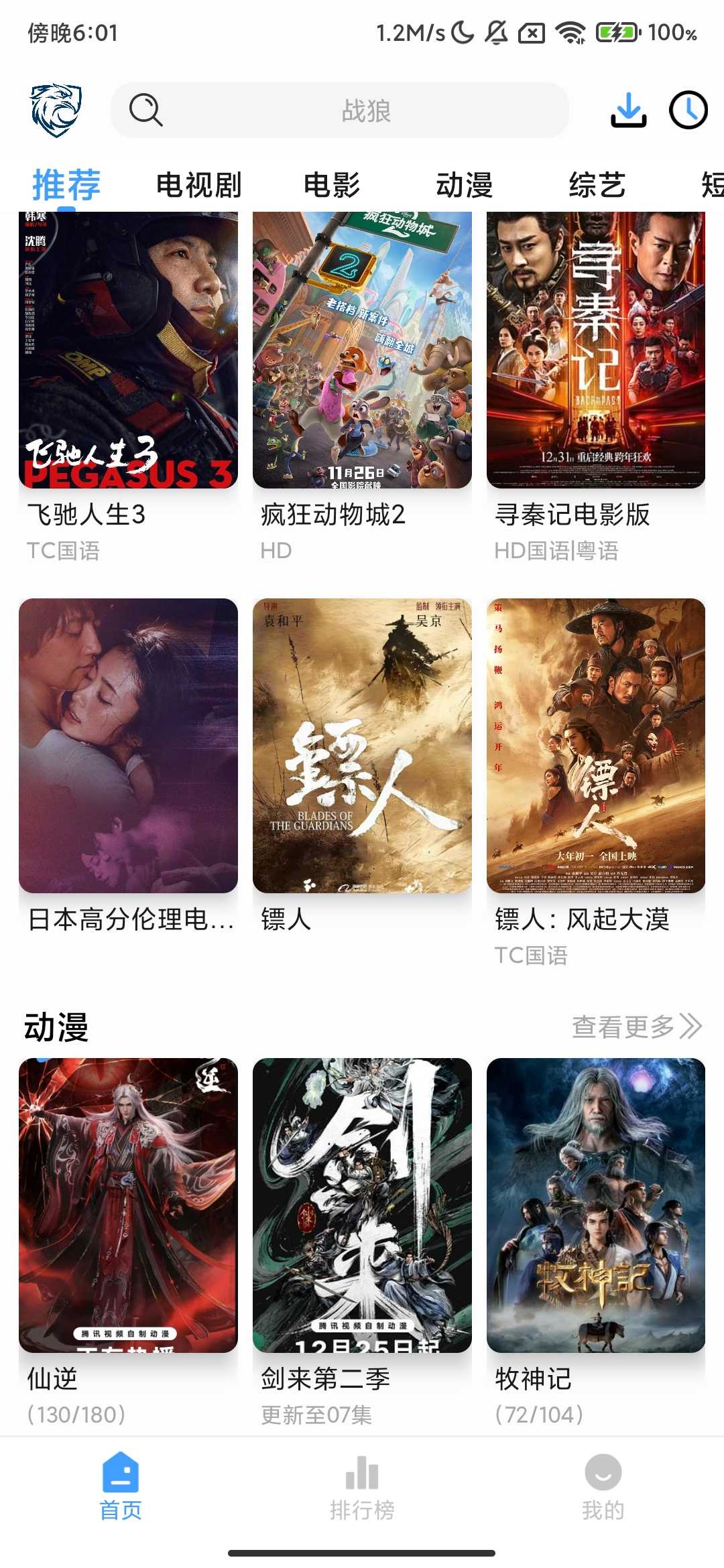Open the download manager icon
Viewport: 724px width, 1568px height.
pos(629,109)
